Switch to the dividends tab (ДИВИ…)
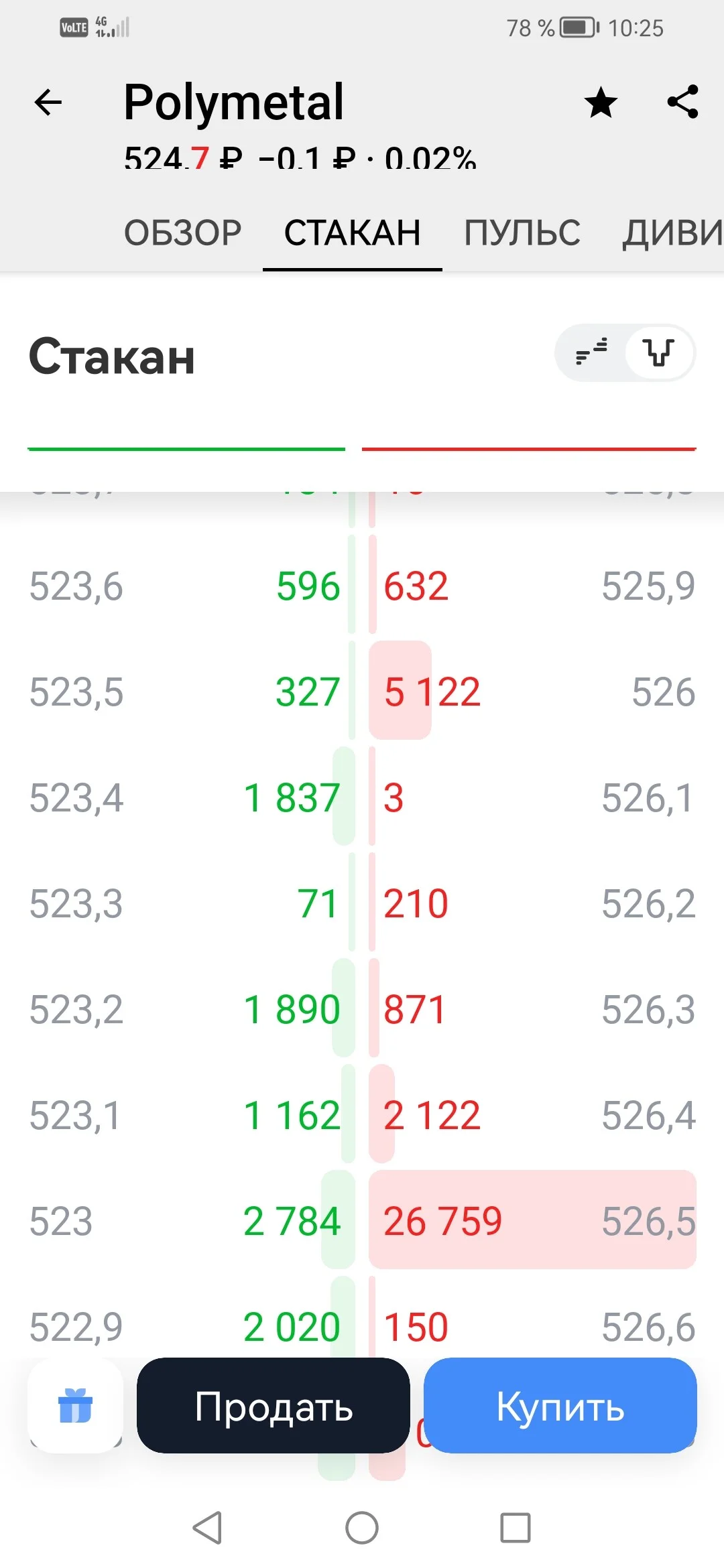The image size is (724, 1568). (672, 233)
